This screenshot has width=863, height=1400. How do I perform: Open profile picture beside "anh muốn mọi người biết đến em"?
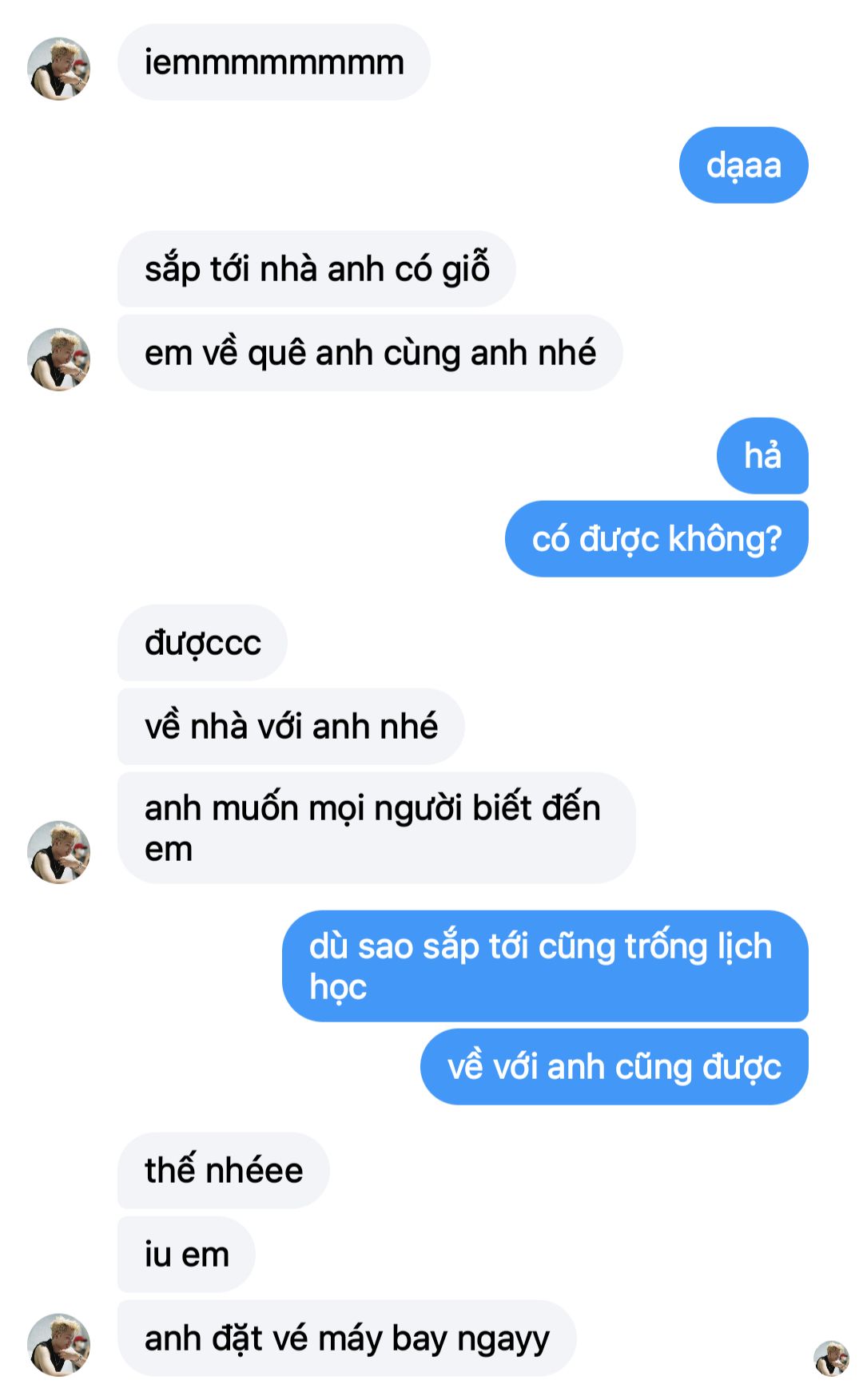tap(58, 851)
